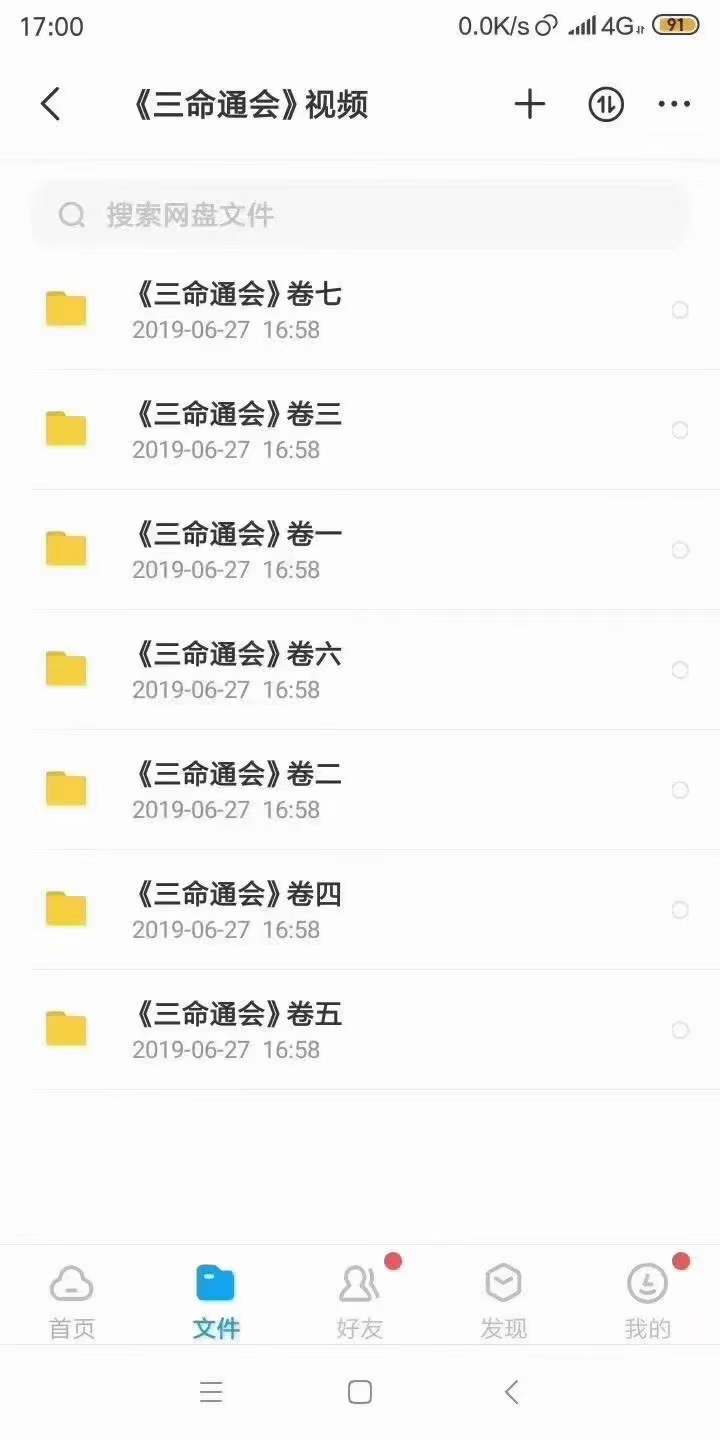Viewport: 720px width, 1440px height.
Task: Select the checkbox beside 《三命通会》卷一
Action: [681, 550]
